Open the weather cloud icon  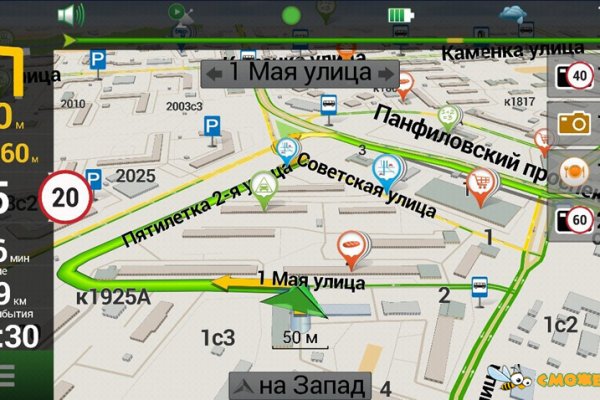(515, 14)
